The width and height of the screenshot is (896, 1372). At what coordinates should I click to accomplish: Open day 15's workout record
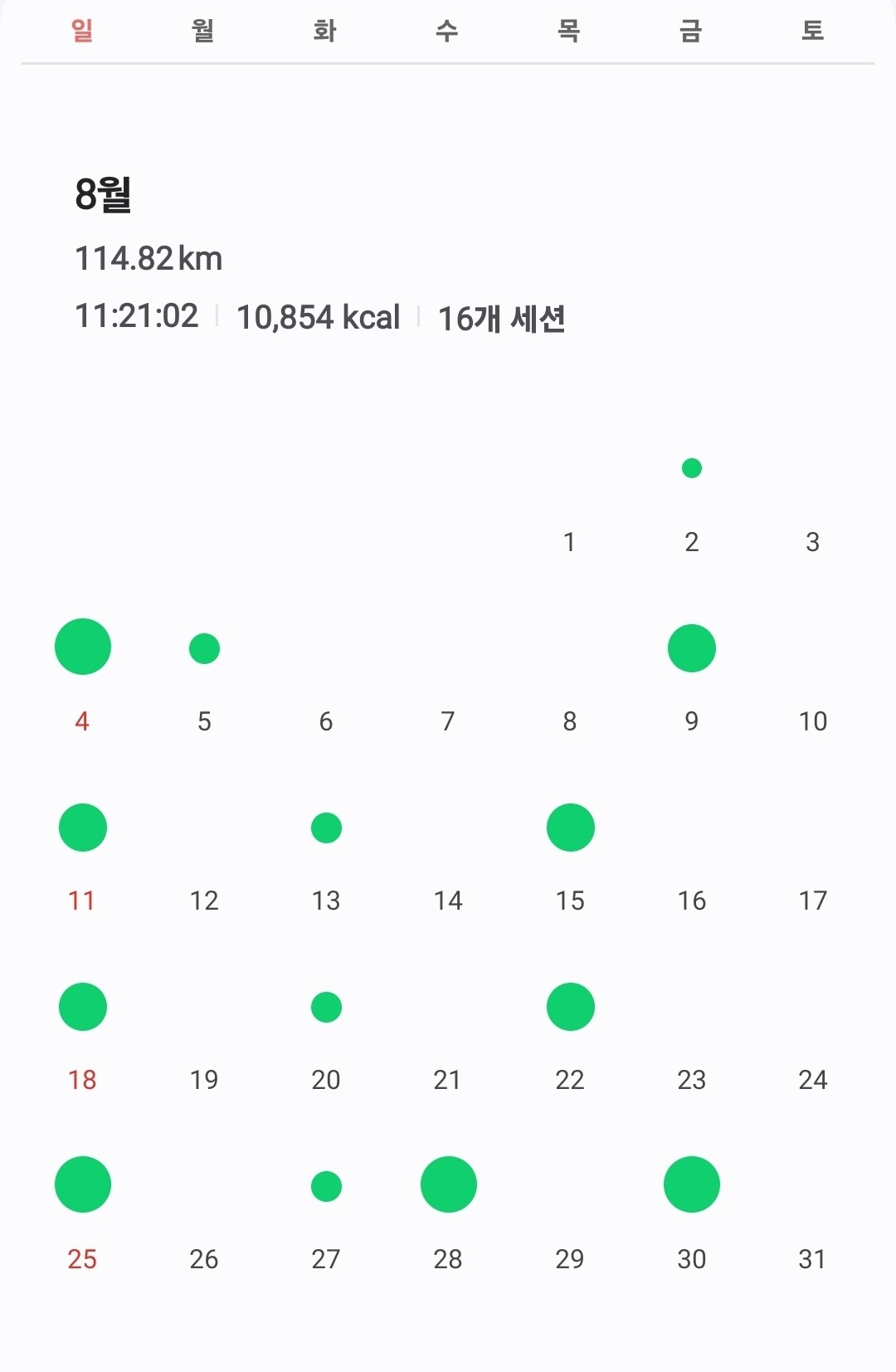[570, 828]
